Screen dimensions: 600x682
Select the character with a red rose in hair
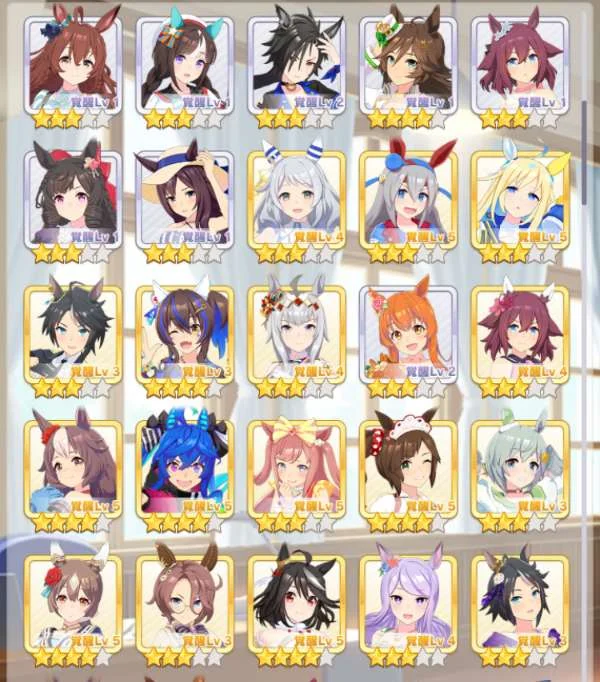click(73, 602)
